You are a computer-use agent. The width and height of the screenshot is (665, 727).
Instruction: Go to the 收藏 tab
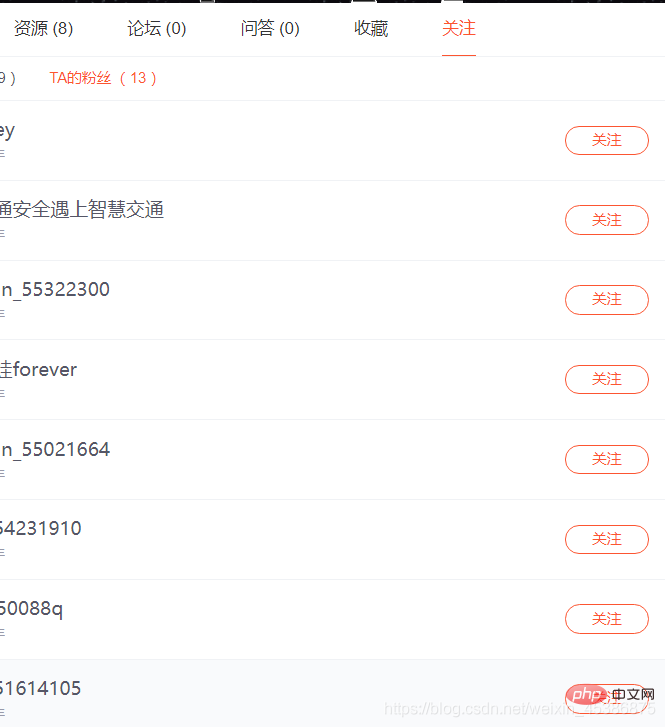pyautogui.click(x=371, y=29)
